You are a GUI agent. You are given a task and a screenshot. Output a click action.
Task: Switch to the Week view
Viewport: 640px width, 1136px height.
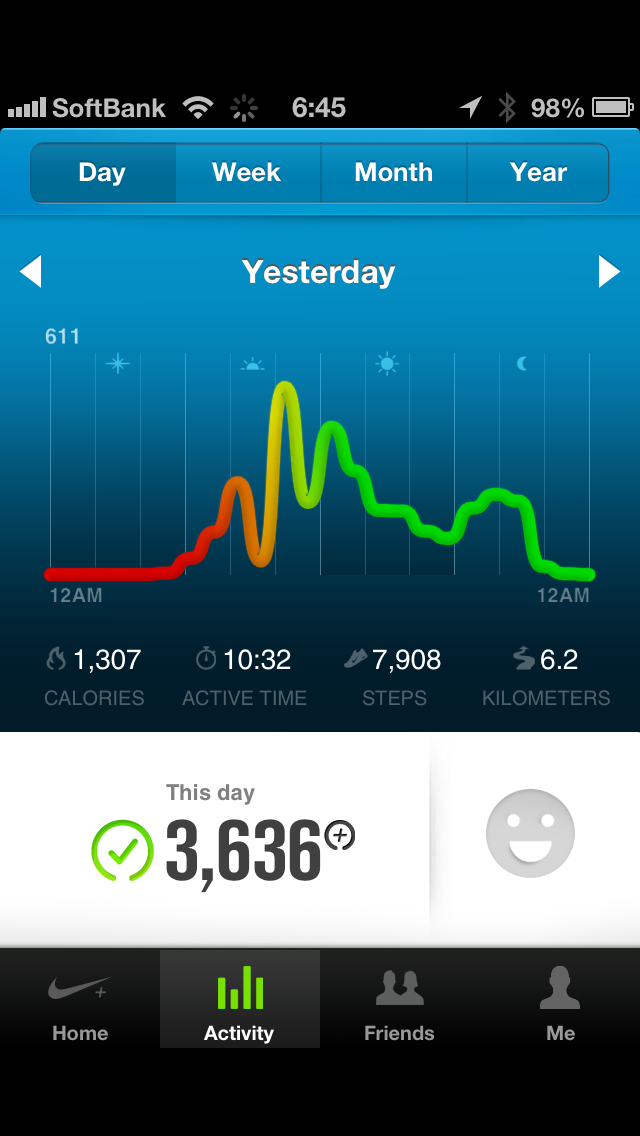247,173
